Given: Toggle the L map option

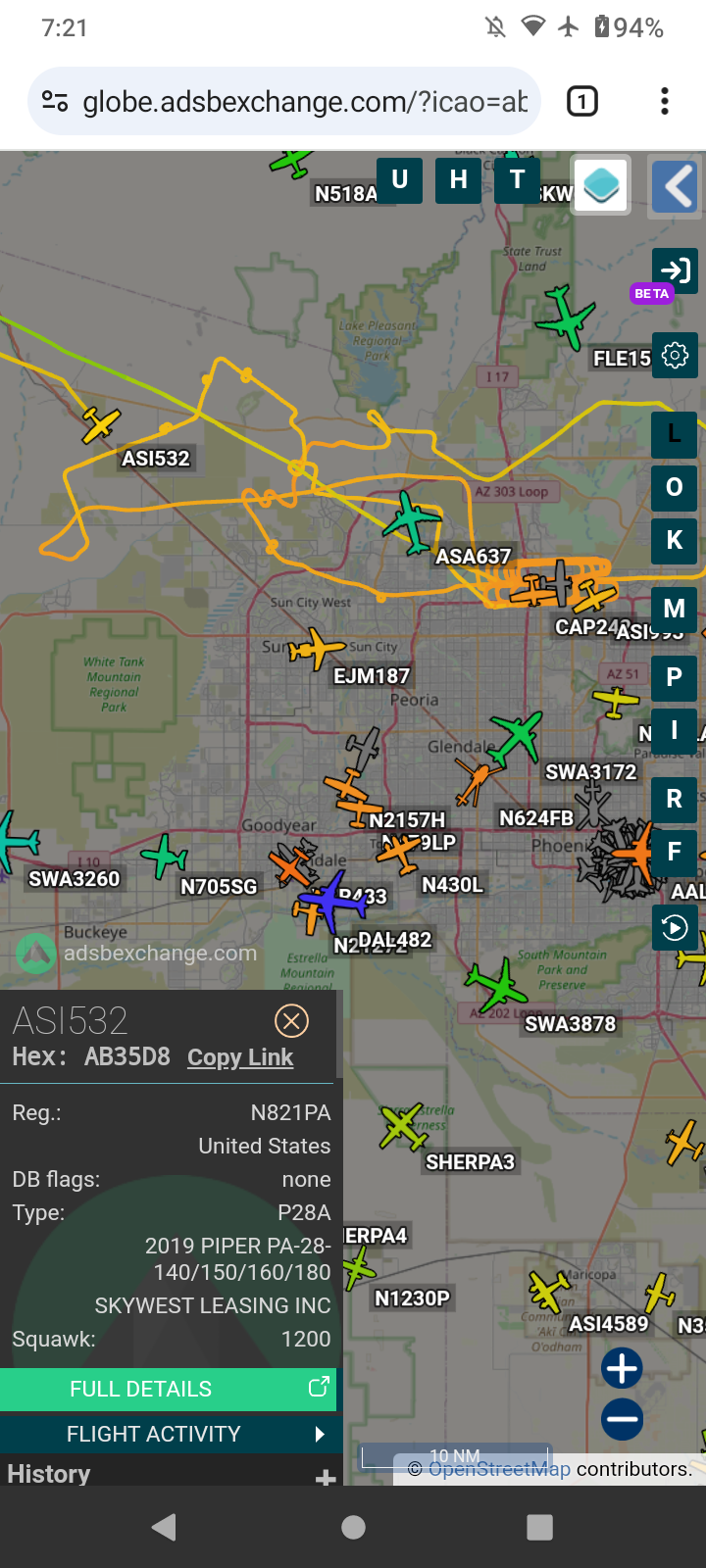Looking at the screenshot, I should 675,434.
